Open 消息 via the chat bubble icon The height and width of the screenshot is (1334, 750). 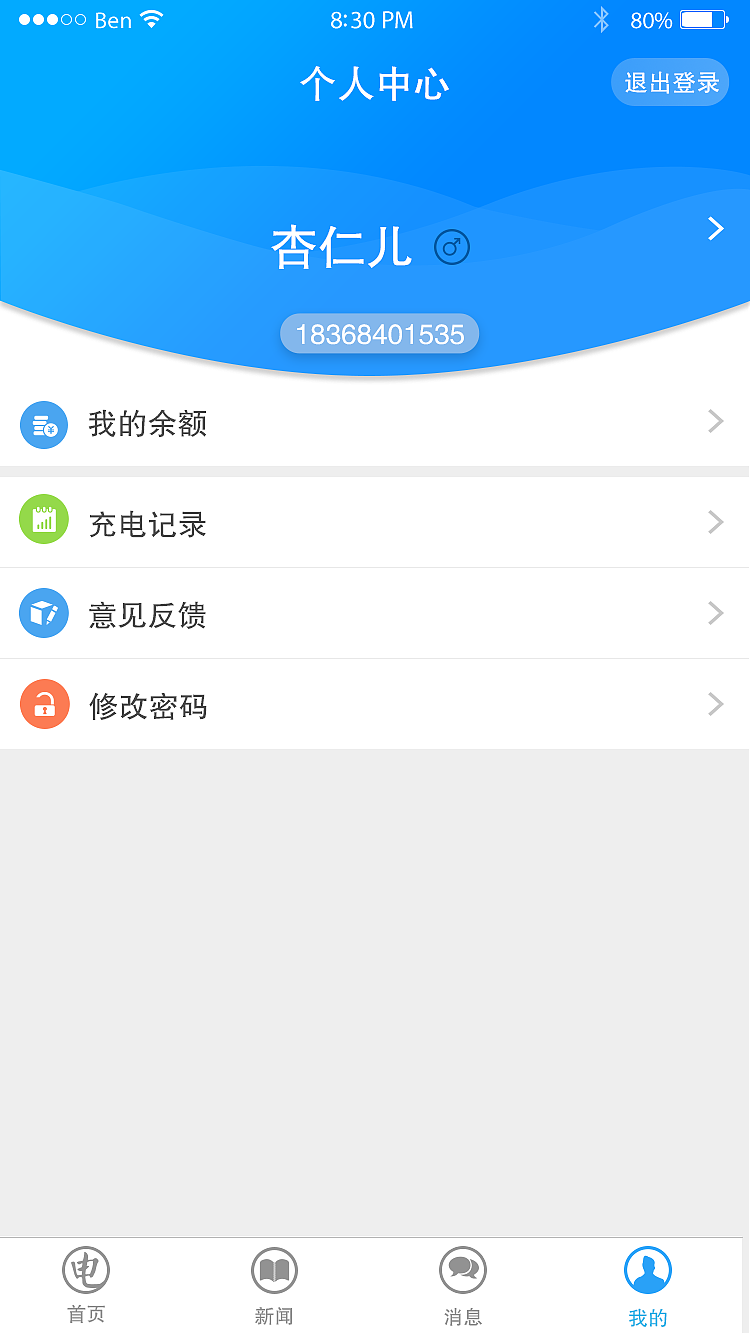(462, 1268)
